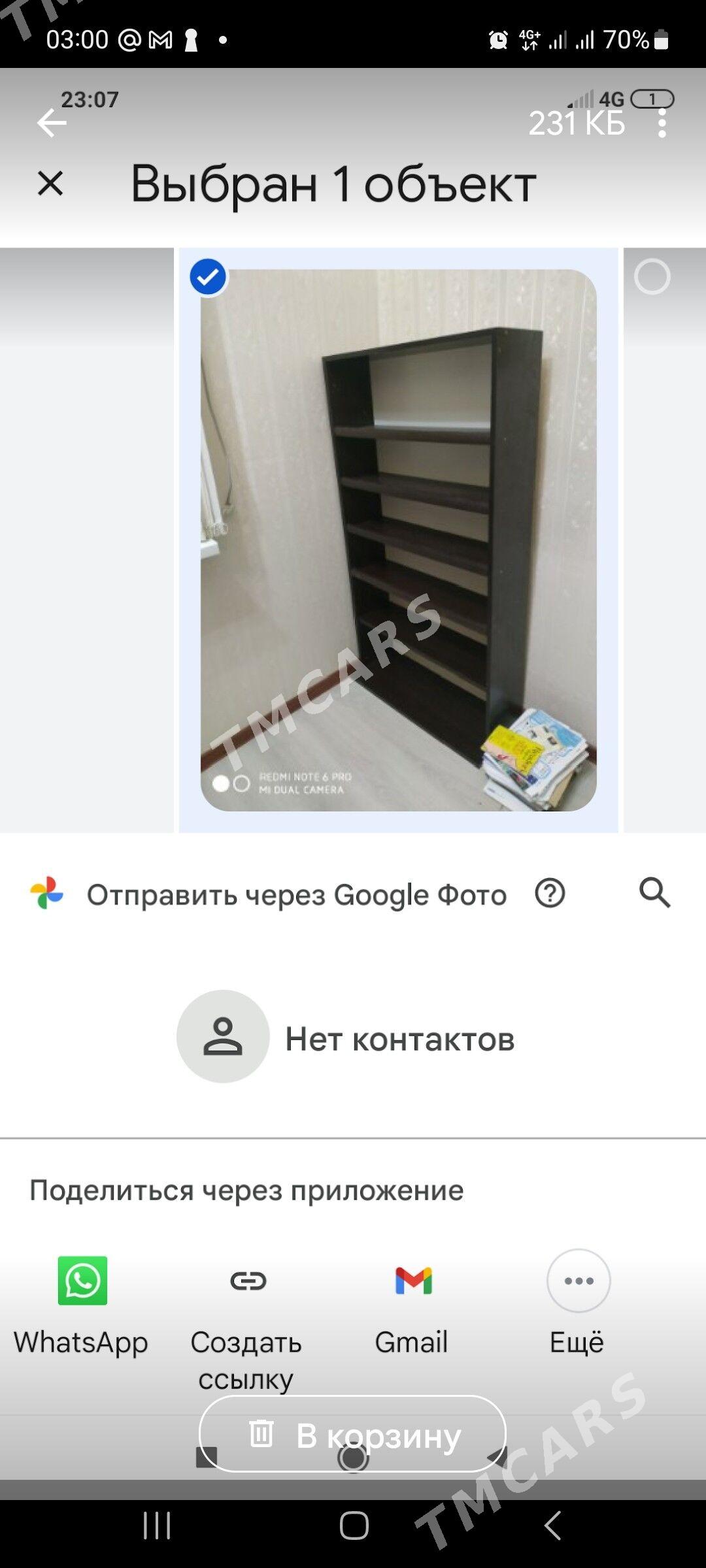Open Ещё for more apps
The image size is (706, 1568).
[x=578, y=1304]
